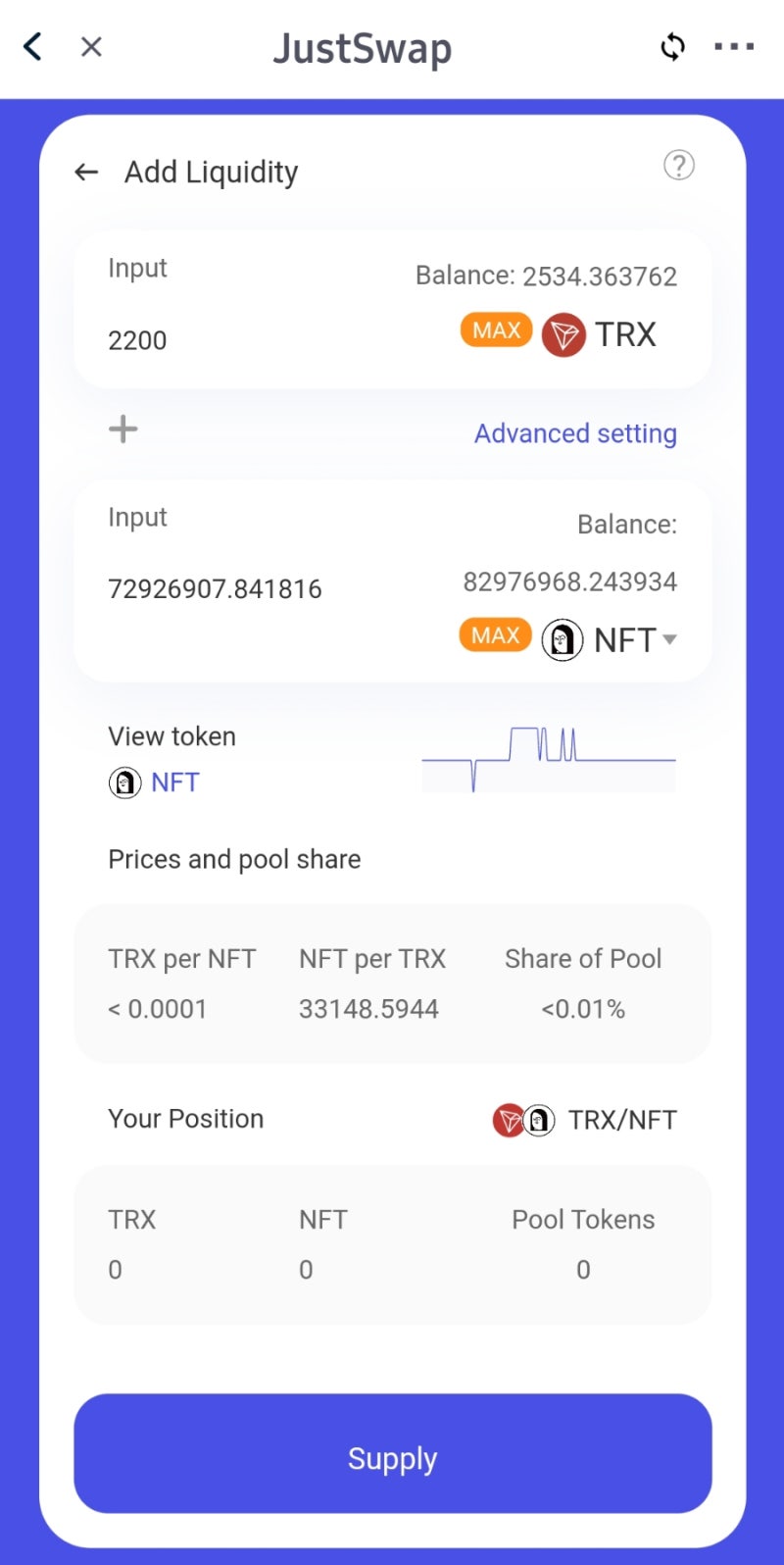Image resolution: width=784 pixels, height=1565 pixels.
Task: Click the NFT coin icon under View token
Action: pyautogui.click(x=123, y=782)
